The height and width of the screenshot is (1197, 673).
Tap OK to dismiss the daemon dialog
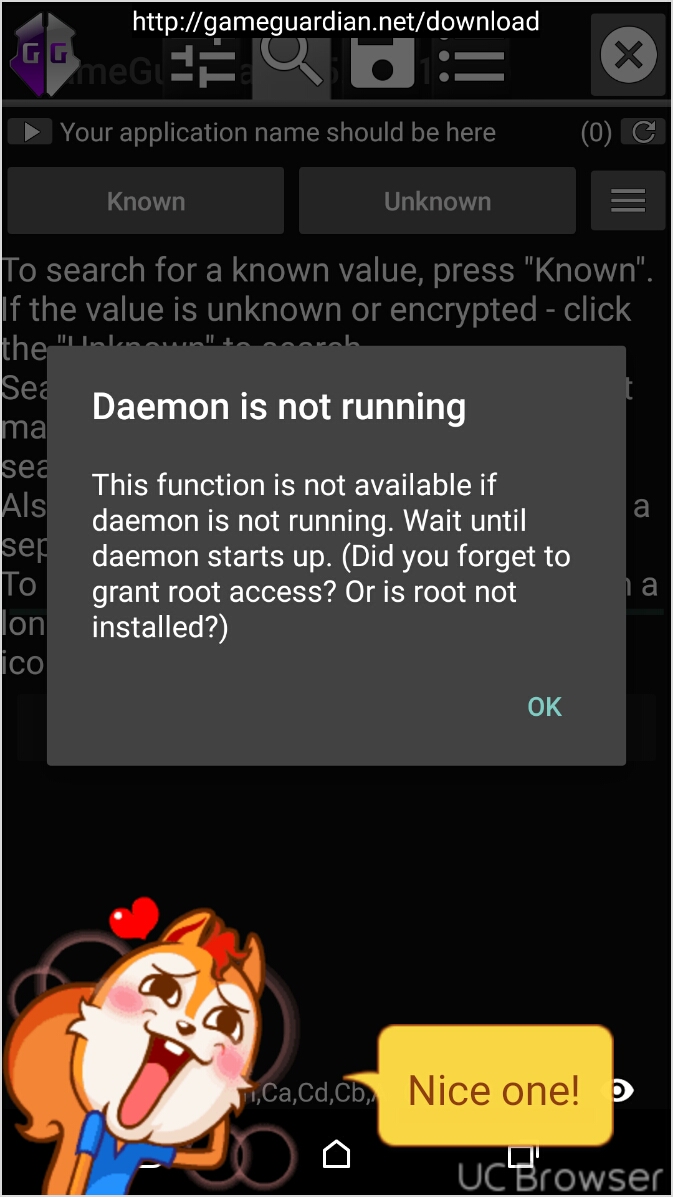coord(544,707)
